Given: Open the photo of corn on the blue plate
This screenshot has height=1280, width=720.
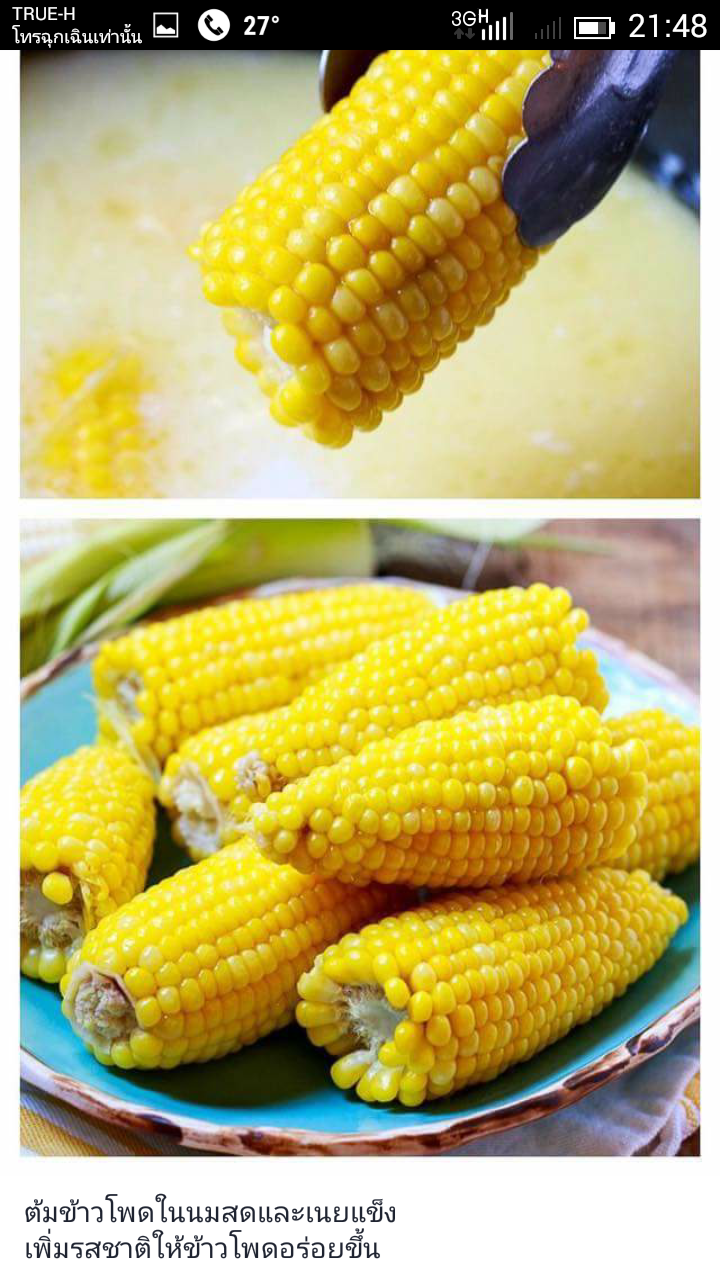Looking at the screenshot, I should 360,837.
